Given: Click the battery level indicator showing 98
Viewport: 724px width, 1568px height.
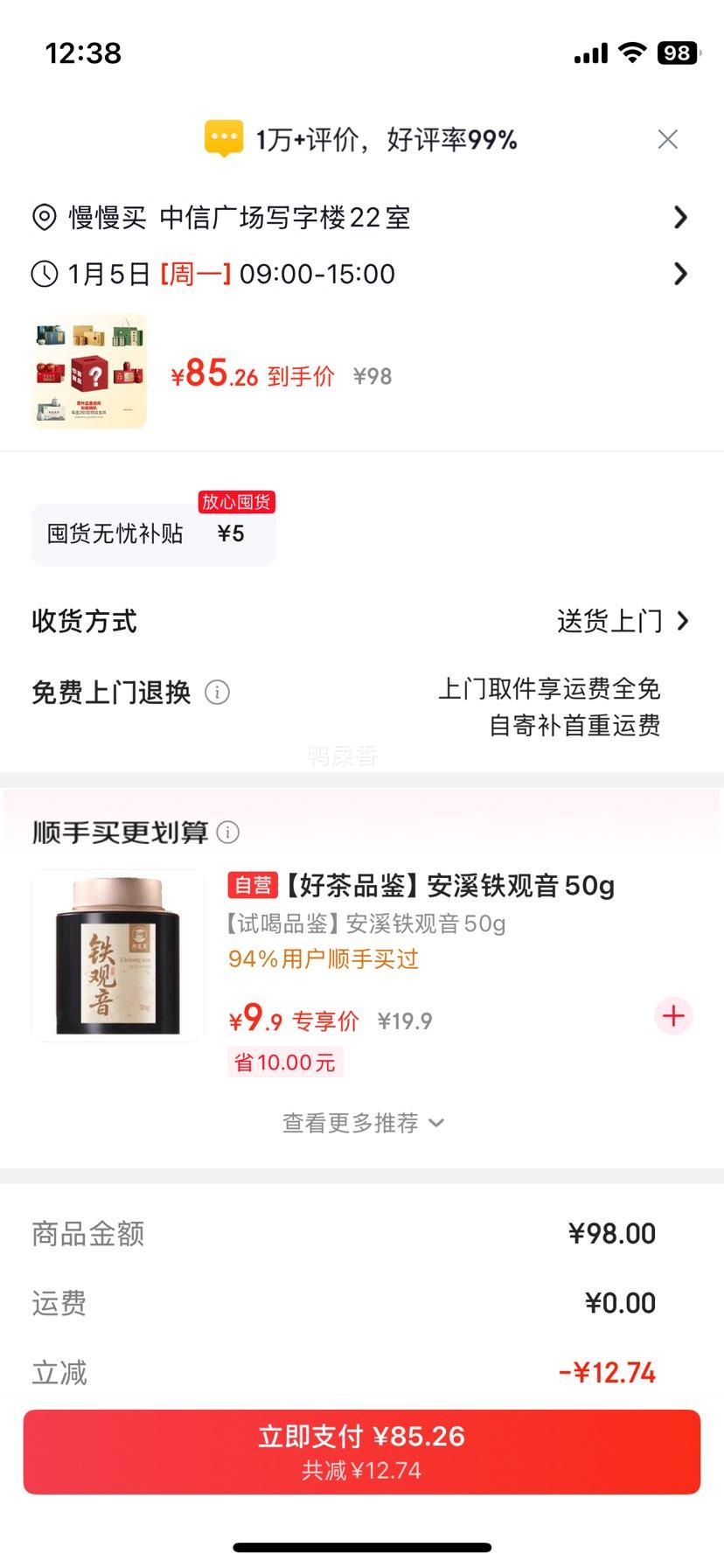Looking at the screenshot, I should click(x=674, y=53).
